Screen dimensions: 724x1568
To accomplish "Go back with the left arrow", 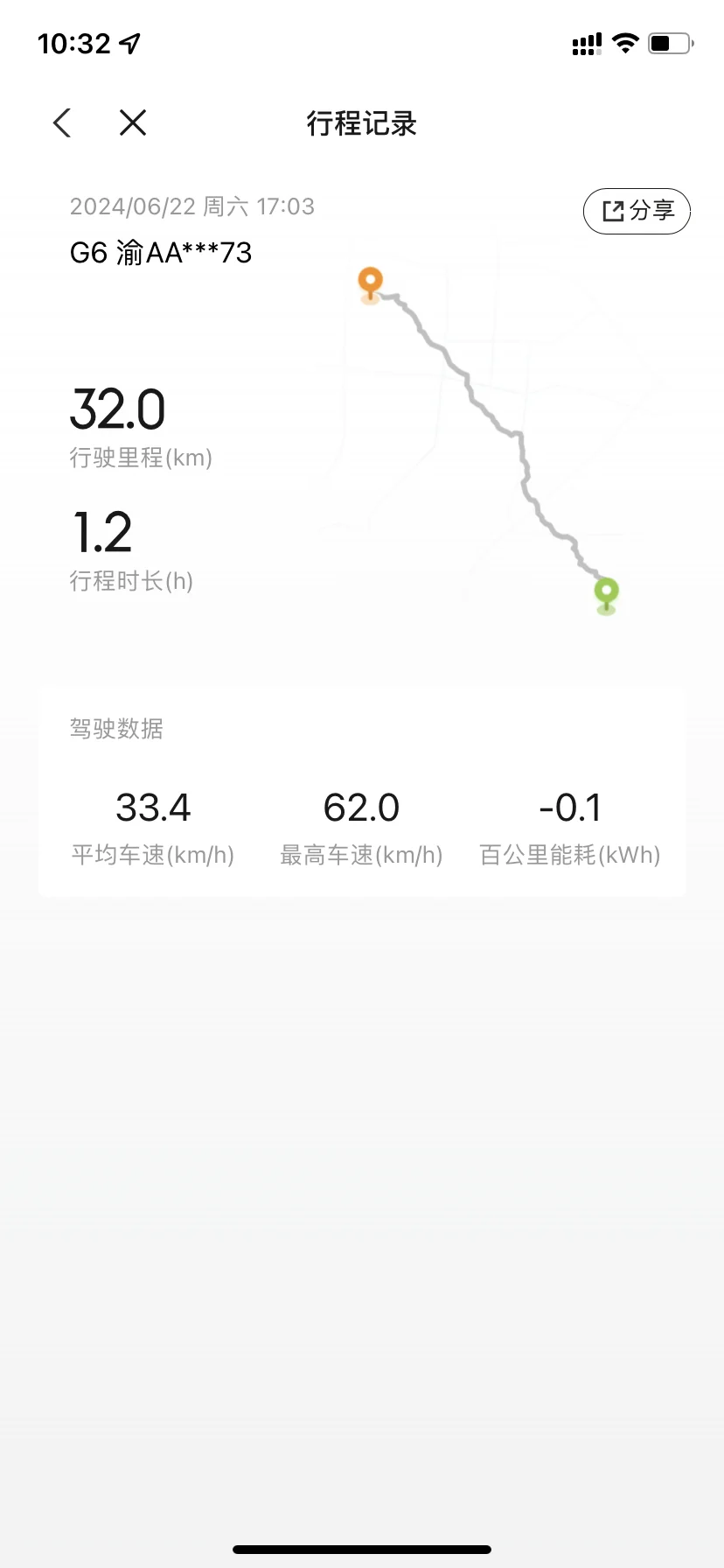I will pyautogui.click(x=62, y=123).
